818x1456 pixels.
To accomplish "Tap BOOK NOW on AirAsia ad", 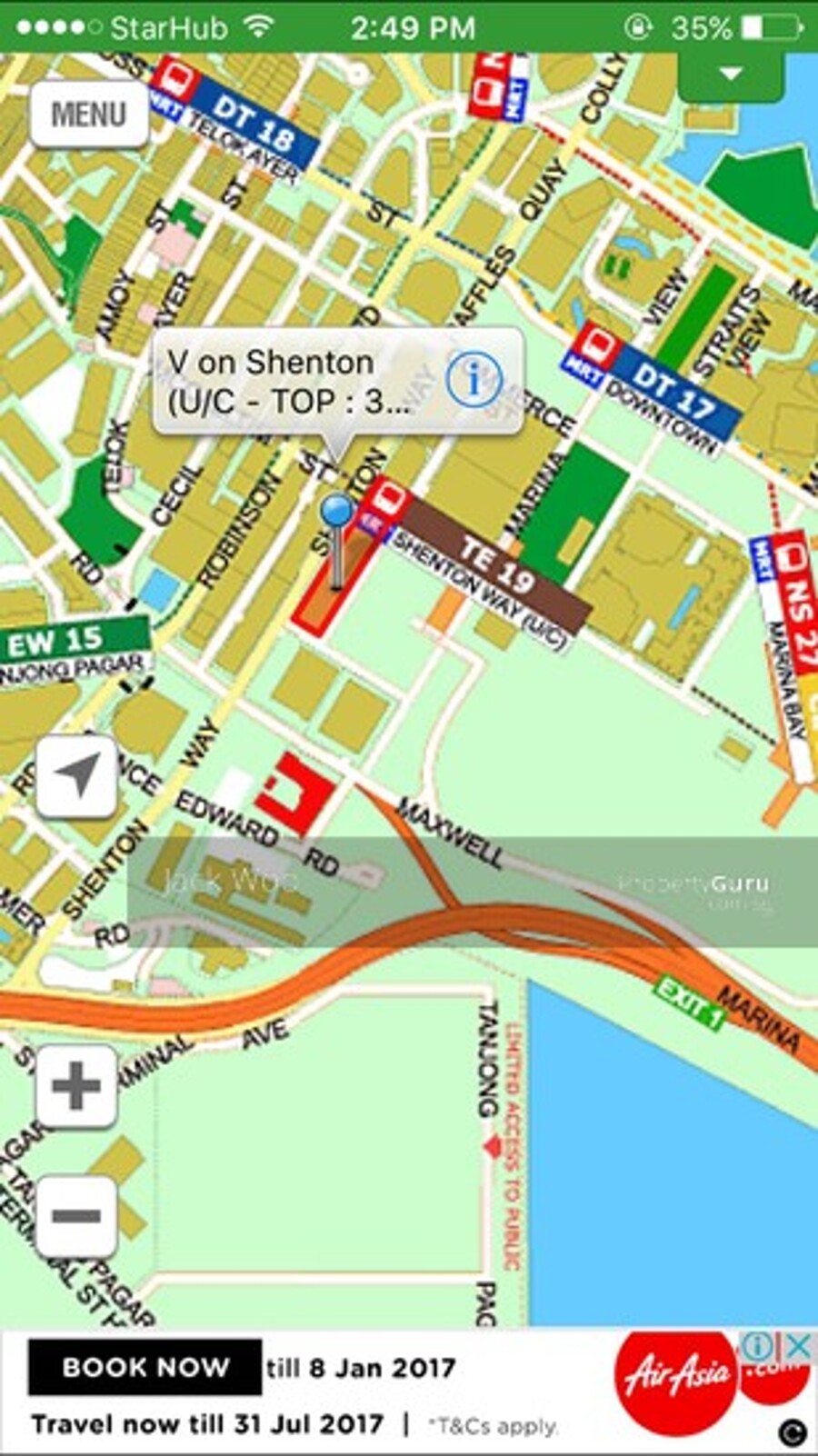I will (x=145, y=1367).
